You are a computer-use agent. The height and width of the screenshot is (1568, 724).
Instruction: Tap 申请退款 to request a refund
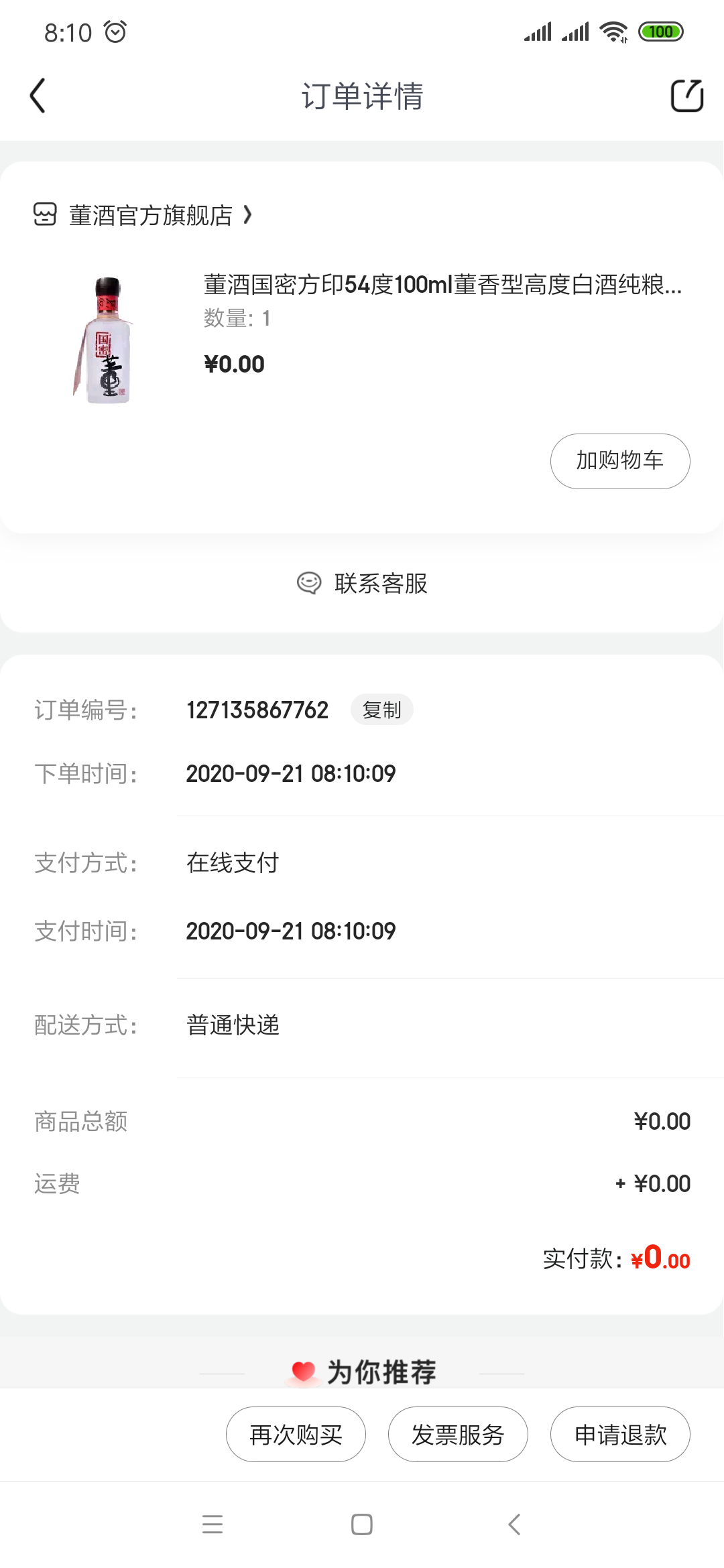coord(620,1434)
